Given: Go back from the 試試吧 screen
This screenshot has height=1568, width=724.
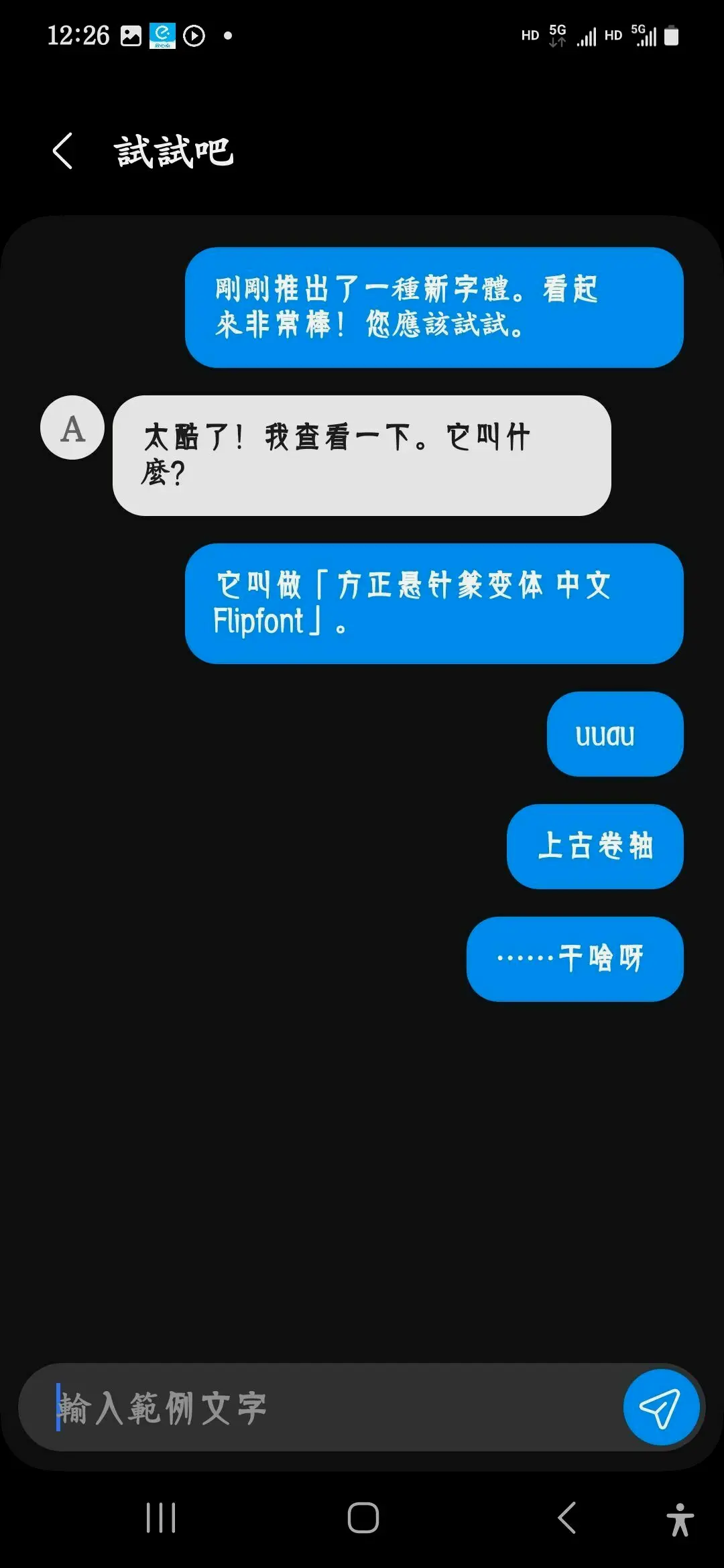Looking at the screenshot, I should pyautogui.click(x=62, y=151).
